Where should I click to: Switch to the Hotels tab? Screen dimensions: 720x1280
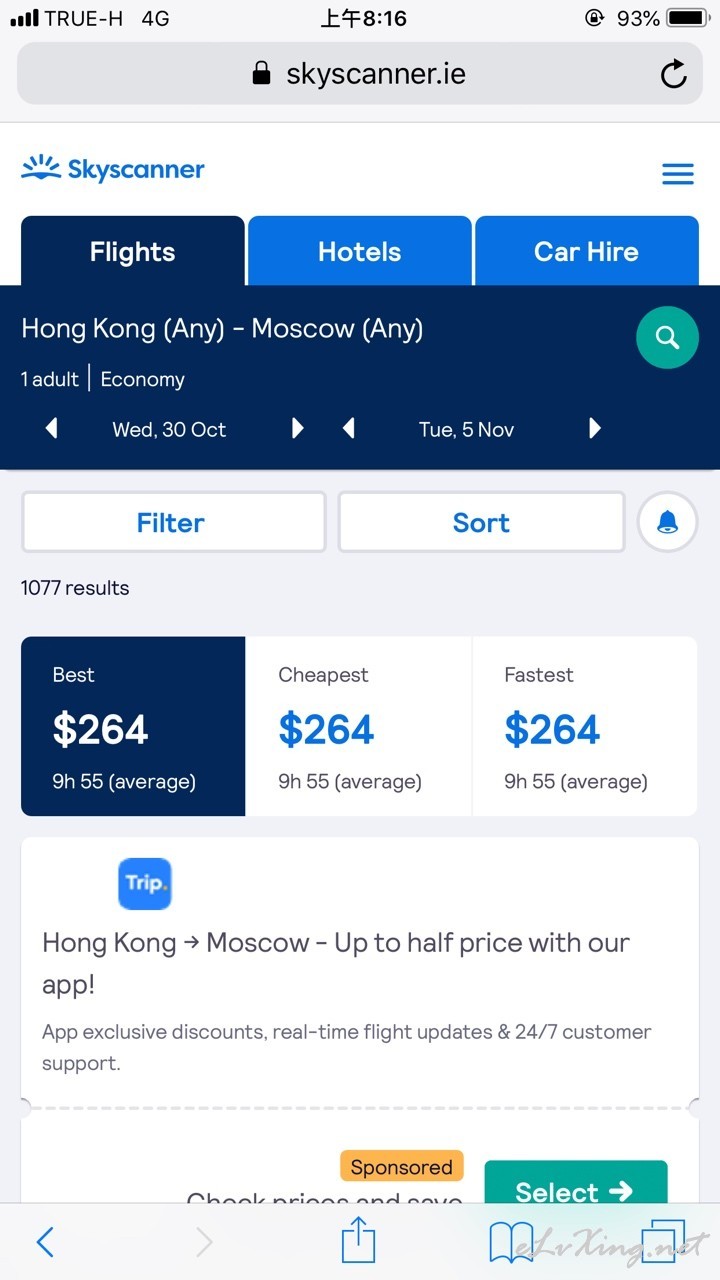[x=359, y=252]
